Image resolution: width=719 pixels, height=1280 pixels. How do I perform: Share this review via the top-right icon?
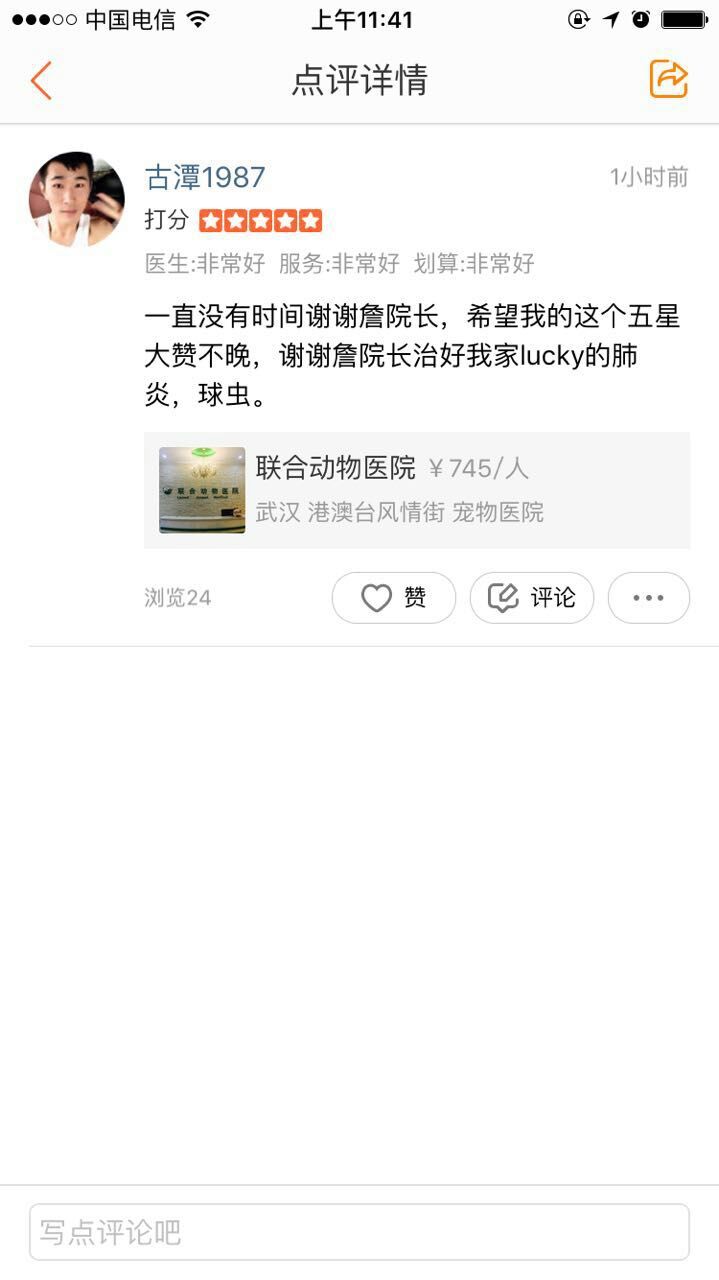tap(668, 79)
